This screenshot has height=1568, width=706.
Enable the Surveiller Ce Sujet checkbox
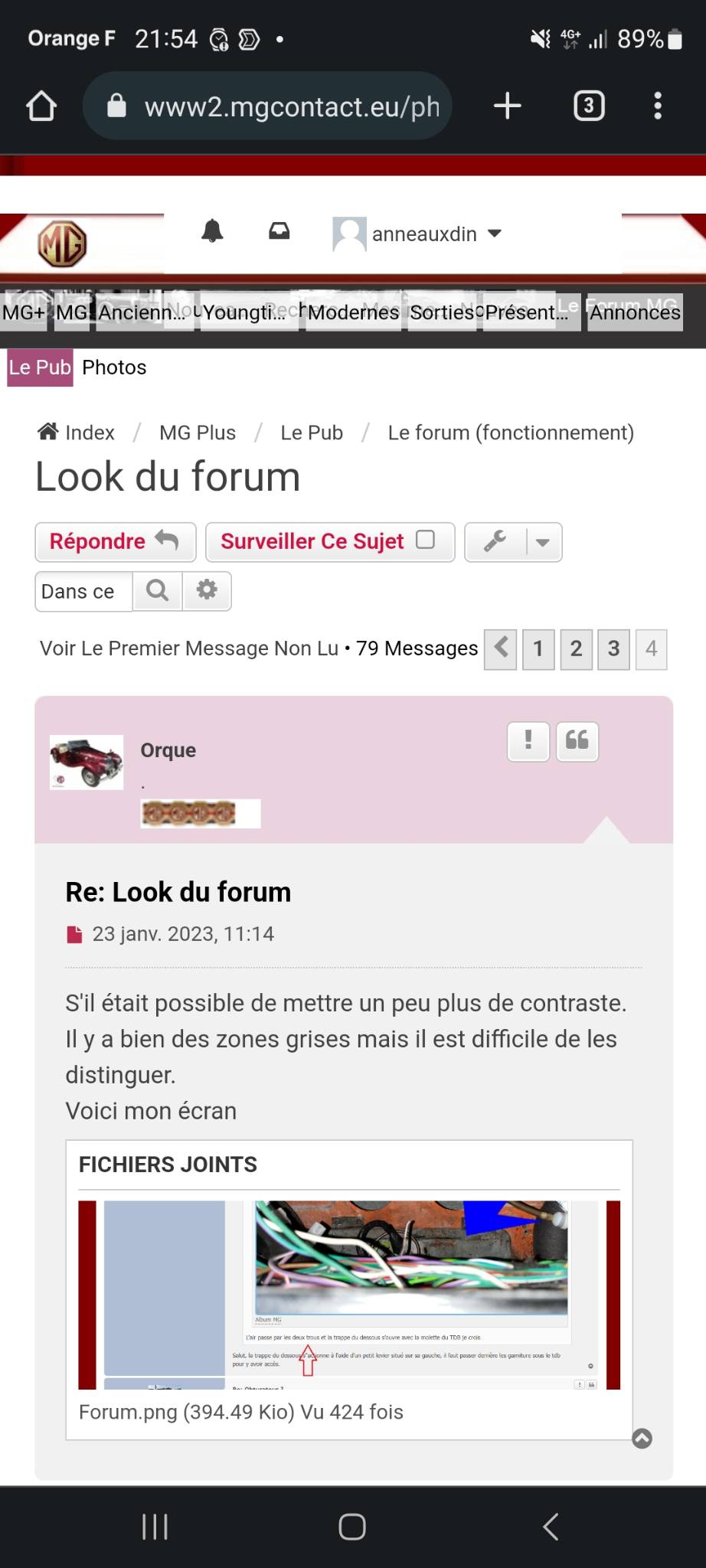(x=426, y=541)
